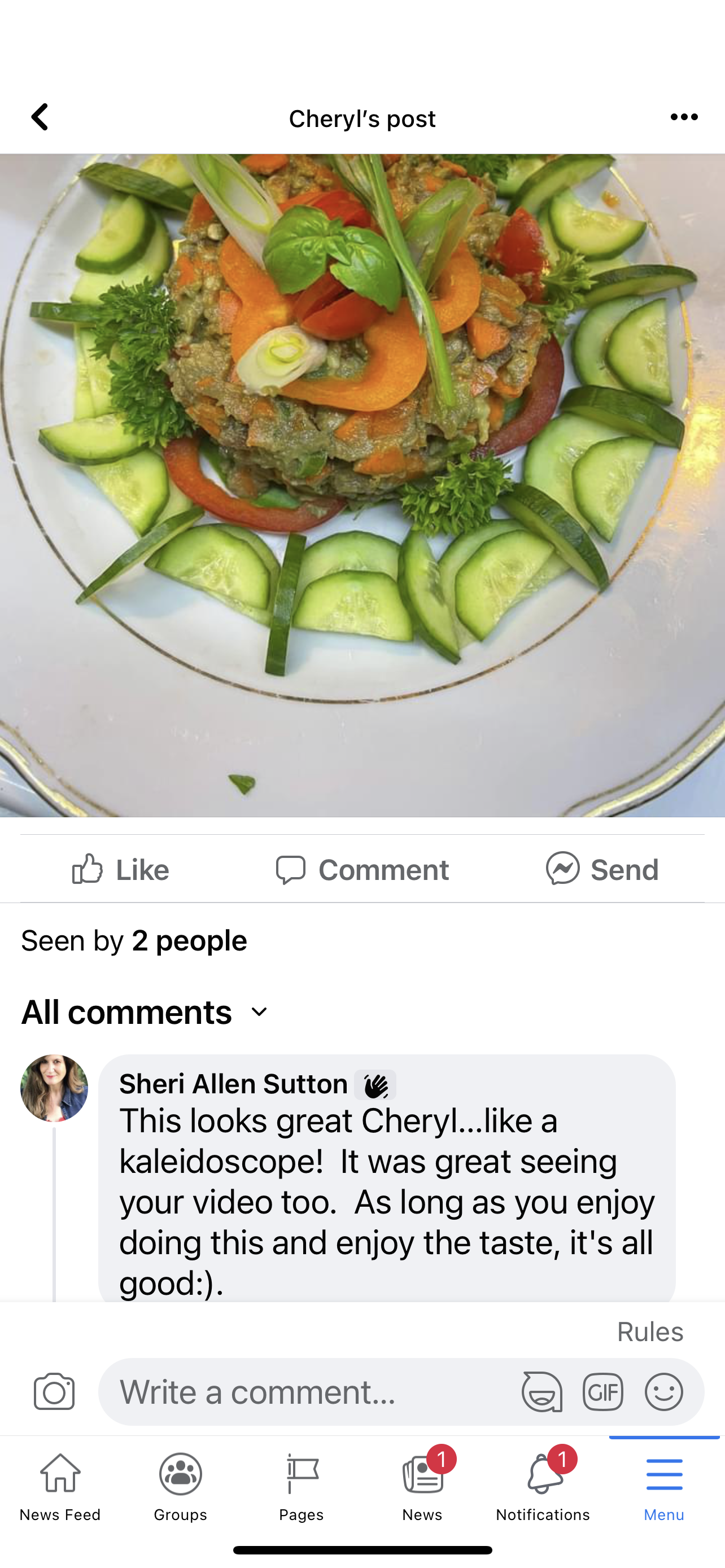
Task: Like Cheryl's post
Action: [120, 869]
